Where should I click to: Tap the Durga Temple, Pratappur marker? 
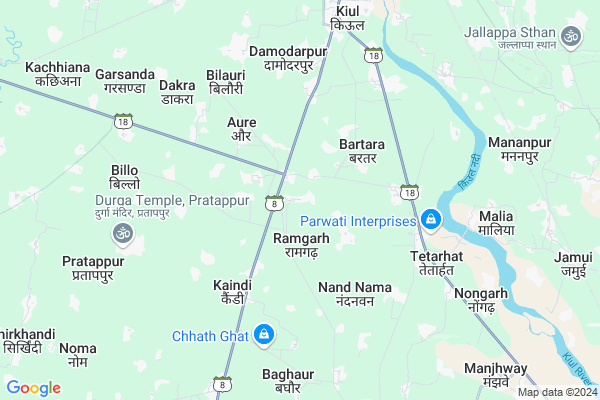point(124,235)
